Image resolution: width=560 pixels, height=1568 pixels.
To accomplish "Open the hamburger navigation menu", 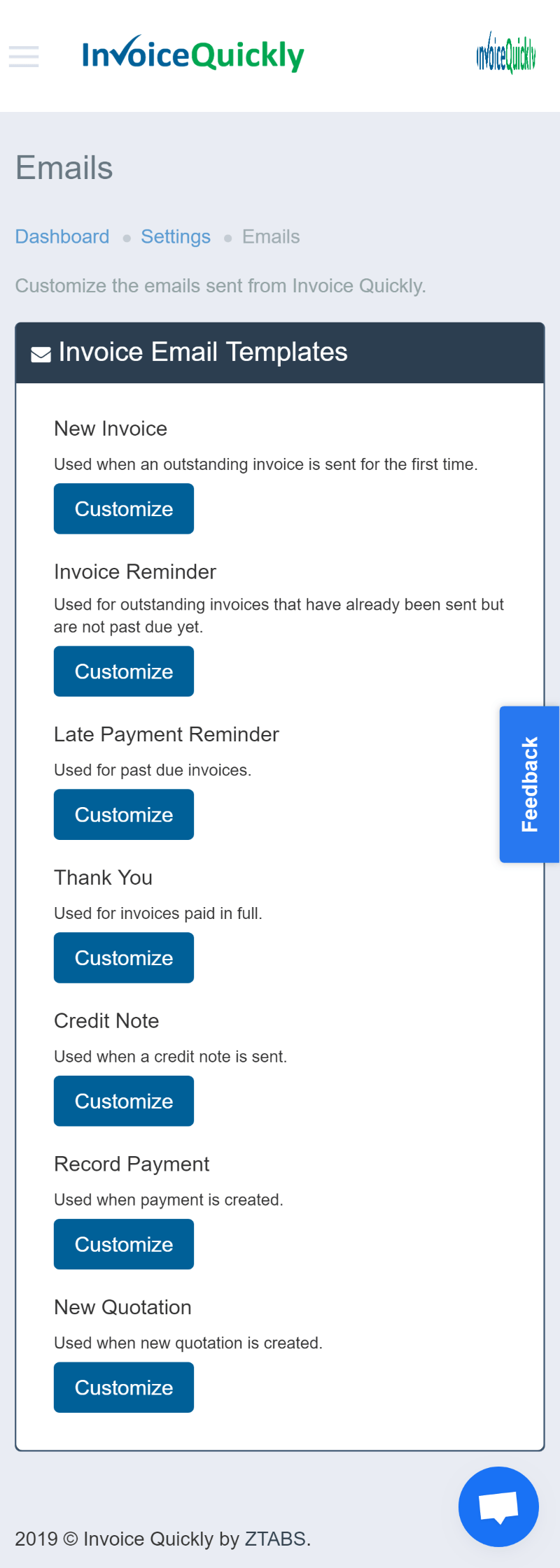I will coord(24,56).
